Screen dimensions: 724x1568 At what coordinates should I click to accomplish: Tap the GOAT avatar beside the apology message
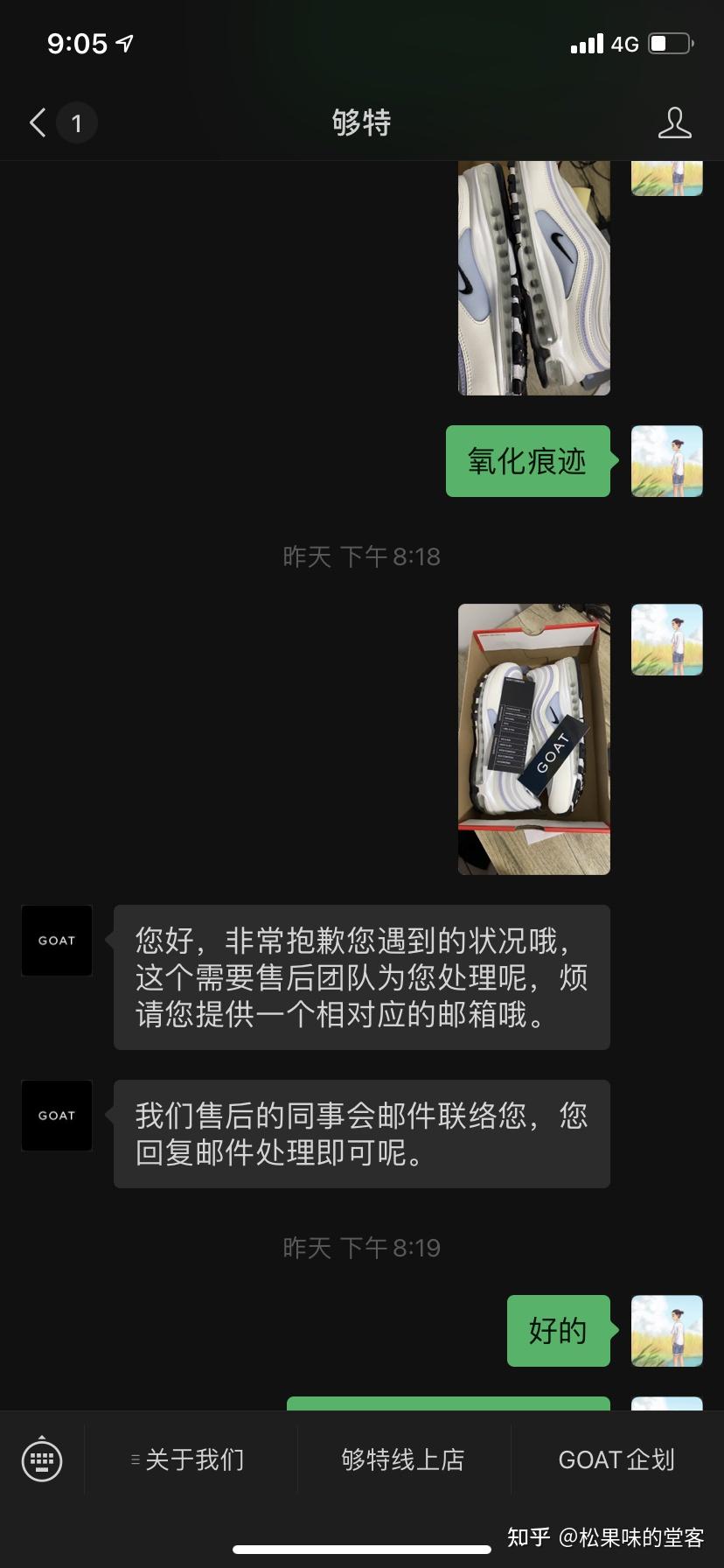[57, 941]
